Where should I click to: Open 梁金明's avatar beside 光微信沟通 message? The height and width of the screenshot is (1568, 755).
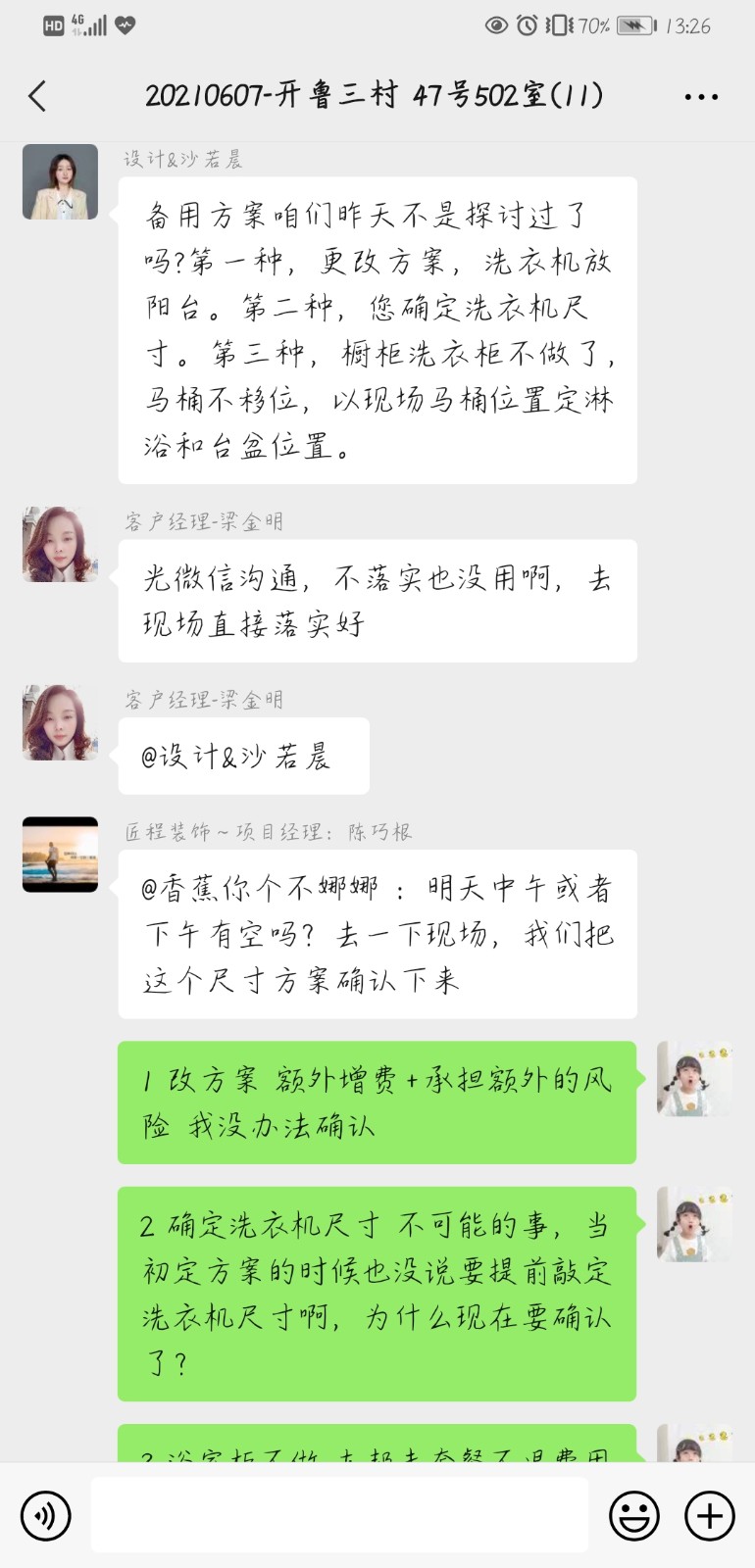60,544
